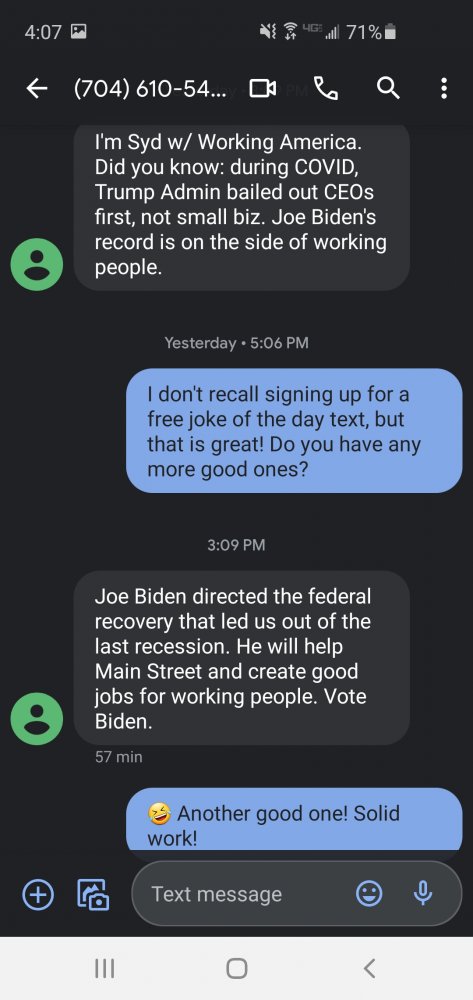The image size is (473, 1000).
Task: Go to the home screen
Action: click(x=236, y=969)
